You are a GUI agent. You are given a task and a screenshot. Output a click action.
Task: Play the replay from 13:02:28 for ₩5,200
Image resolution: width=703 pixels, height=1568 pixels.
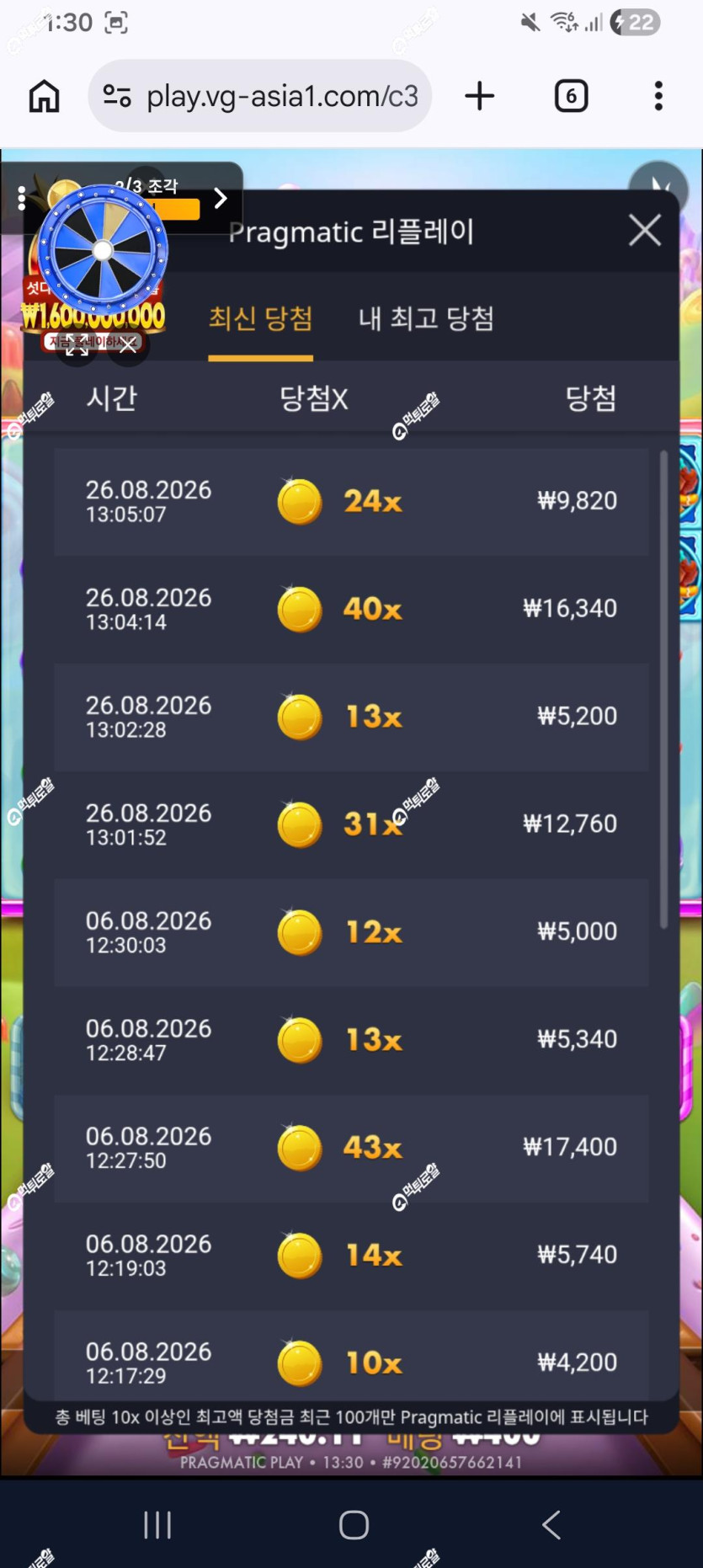(351, 717)
